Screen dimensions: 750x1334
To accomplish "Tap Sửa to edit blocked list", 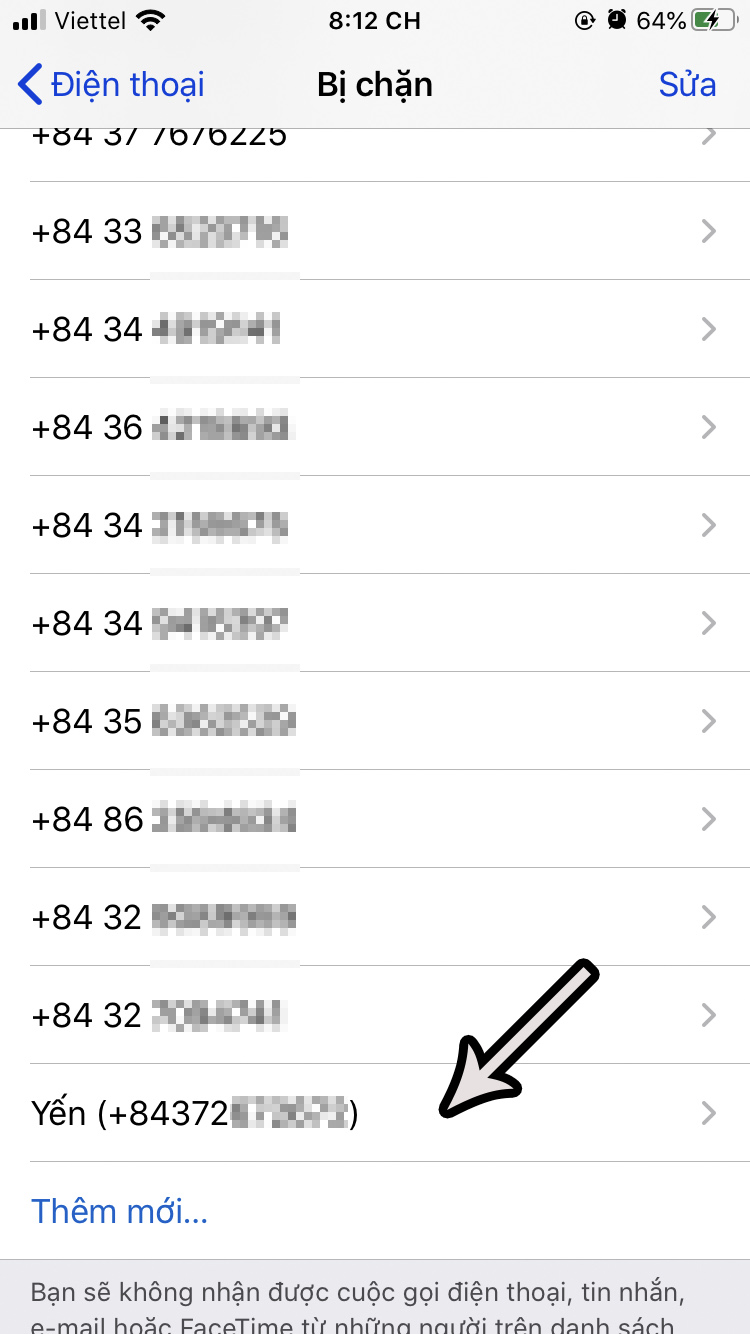I will tap(687, 85).
